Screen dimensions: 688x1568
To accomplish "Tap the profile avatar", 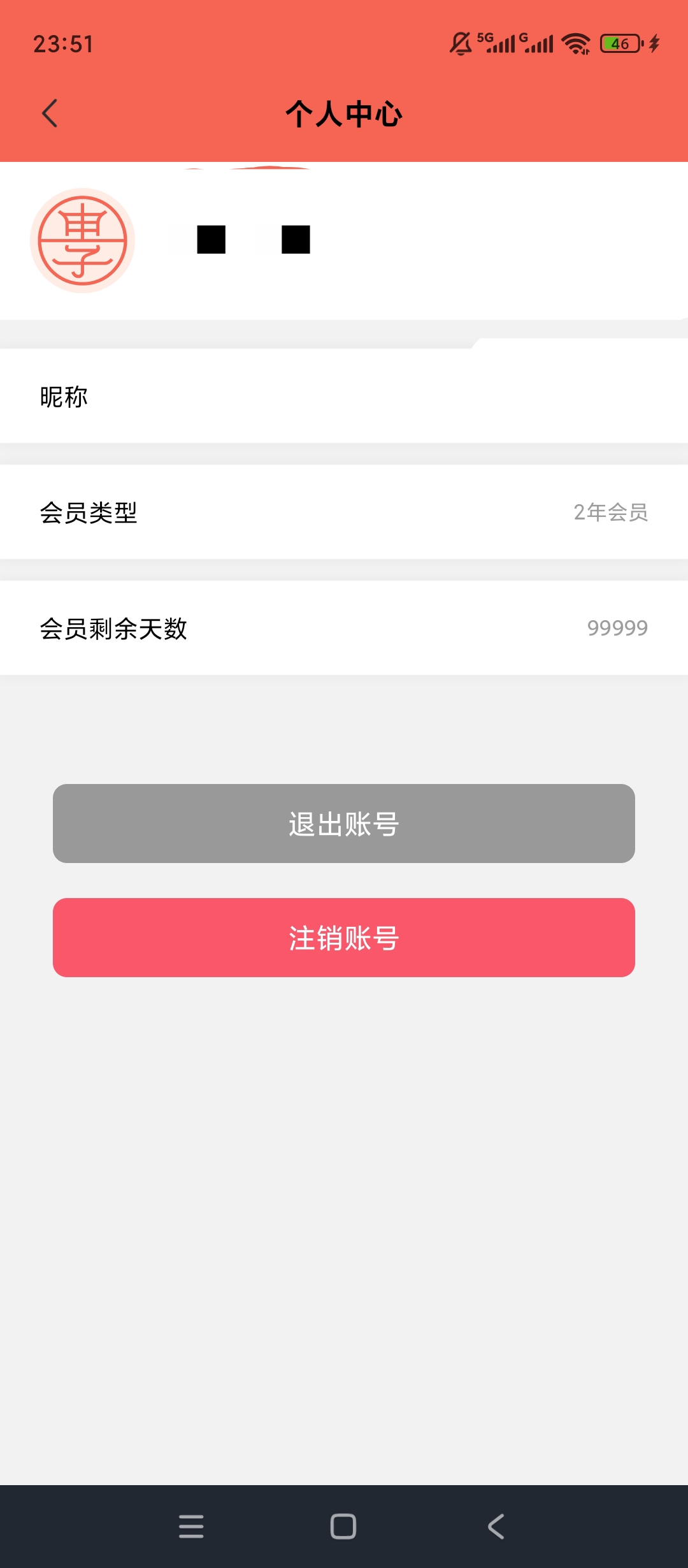I will pyautogui.click(x=83, y=241).
